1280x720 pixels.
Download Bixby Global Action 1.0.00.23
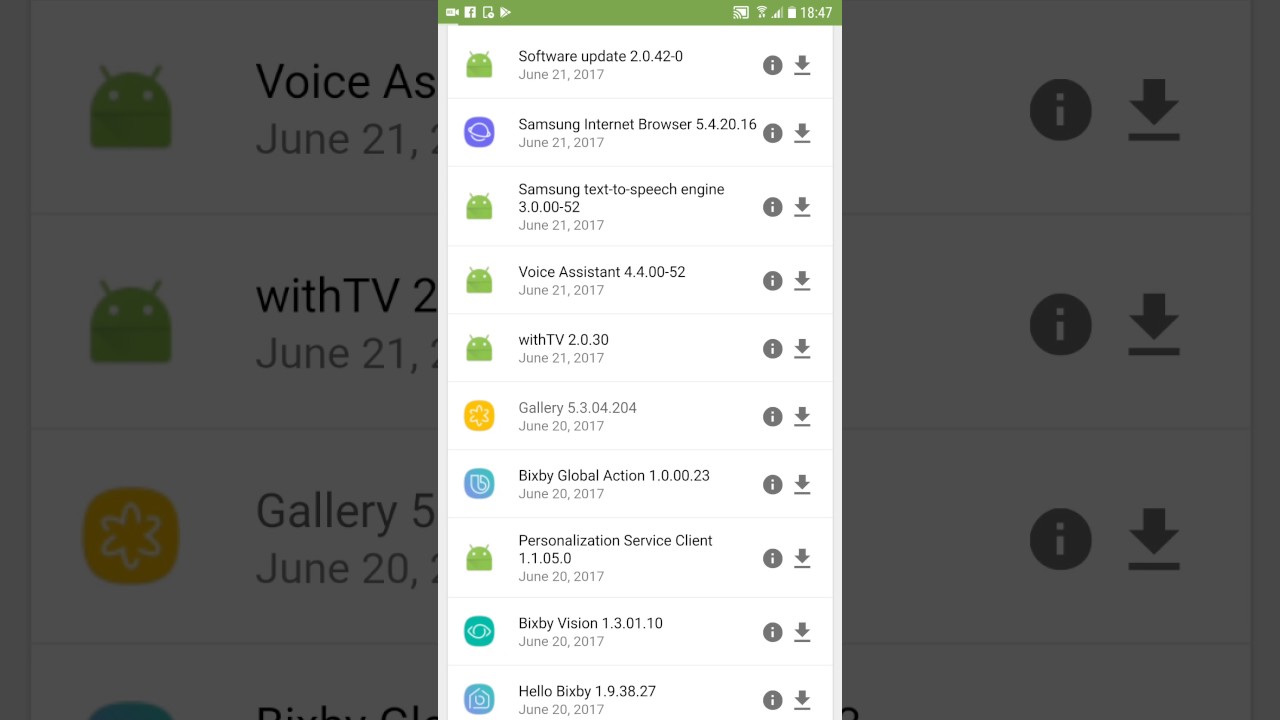[802, 485]
